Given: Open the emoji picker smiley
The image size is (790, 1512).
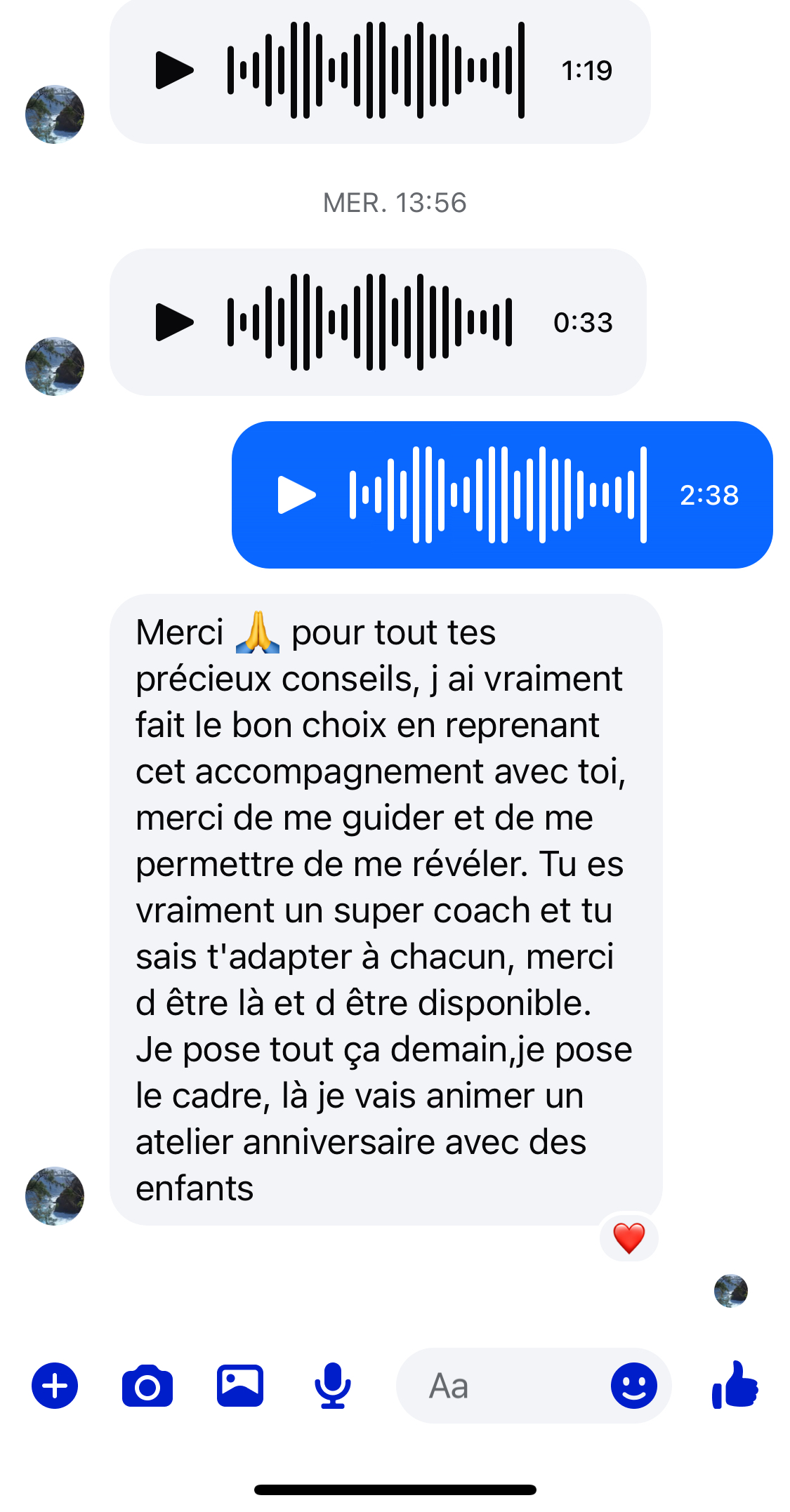Looking at the screenshot, I should [x=633, y=1386].
